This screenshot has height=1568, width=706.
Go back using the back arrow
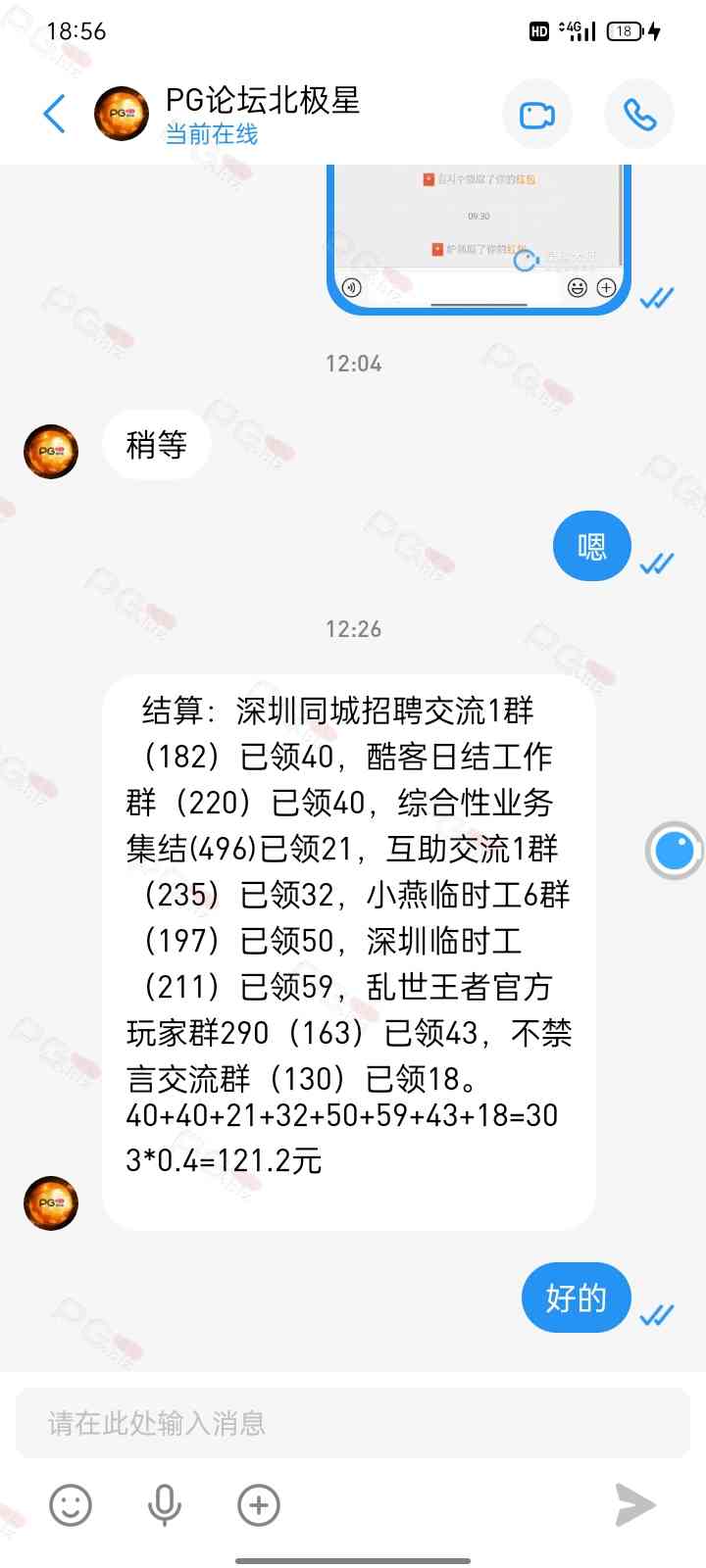click(55, 114)
